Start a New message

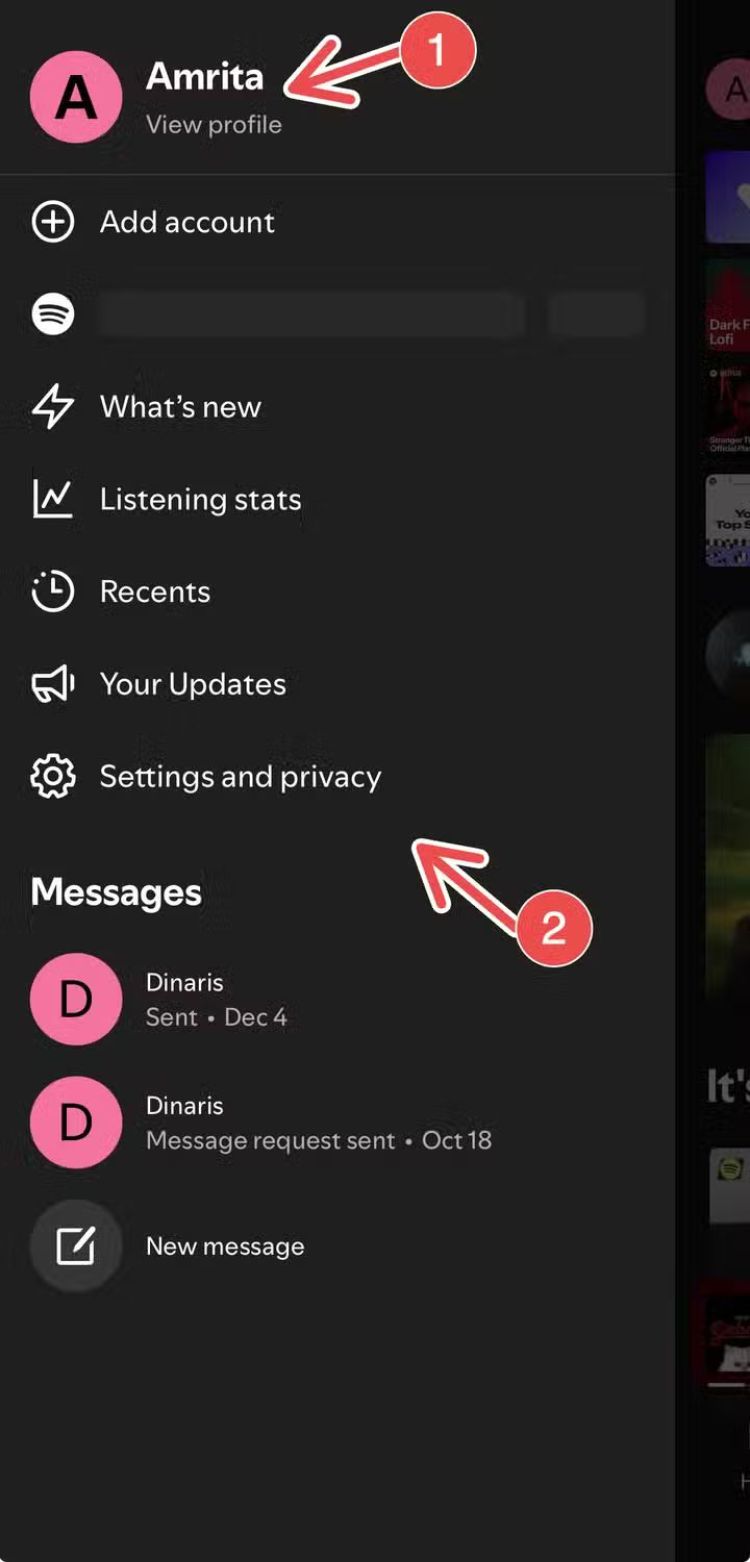[x=224, y=1246]
